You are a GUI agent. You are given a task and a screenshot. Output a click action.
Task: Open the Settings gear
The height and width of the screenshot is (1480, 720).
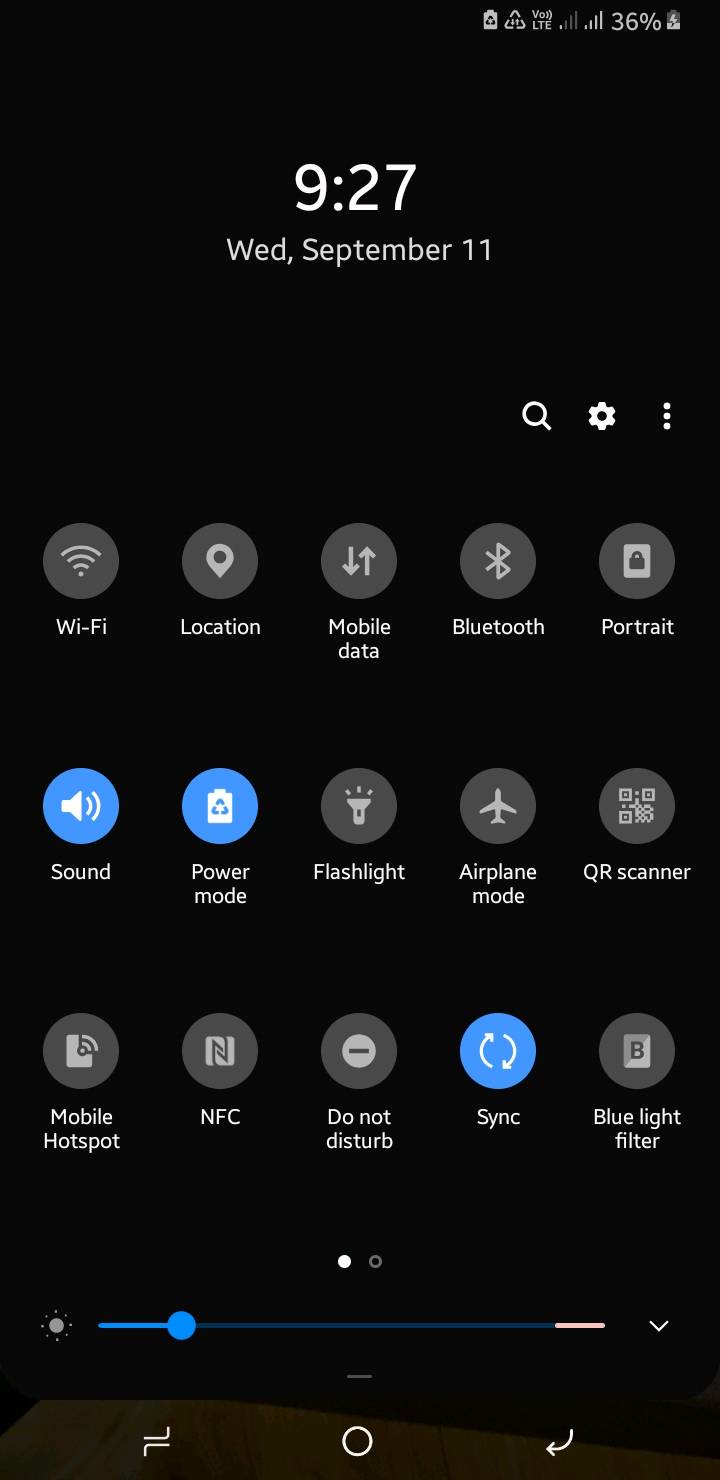click(x=601, y=416)
